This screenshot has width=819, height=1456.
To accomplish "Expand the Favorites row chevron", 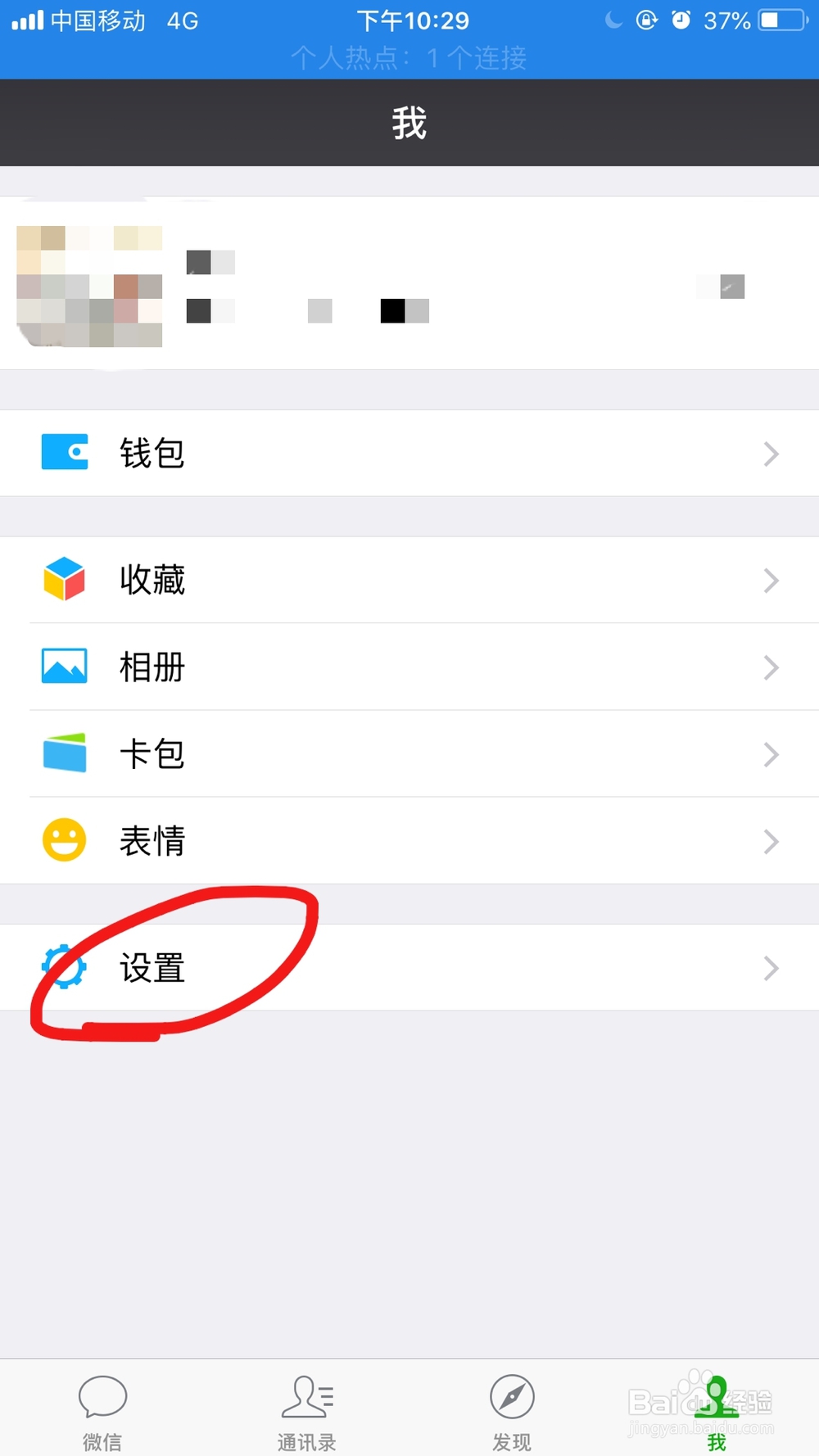I will coord(771,580).
